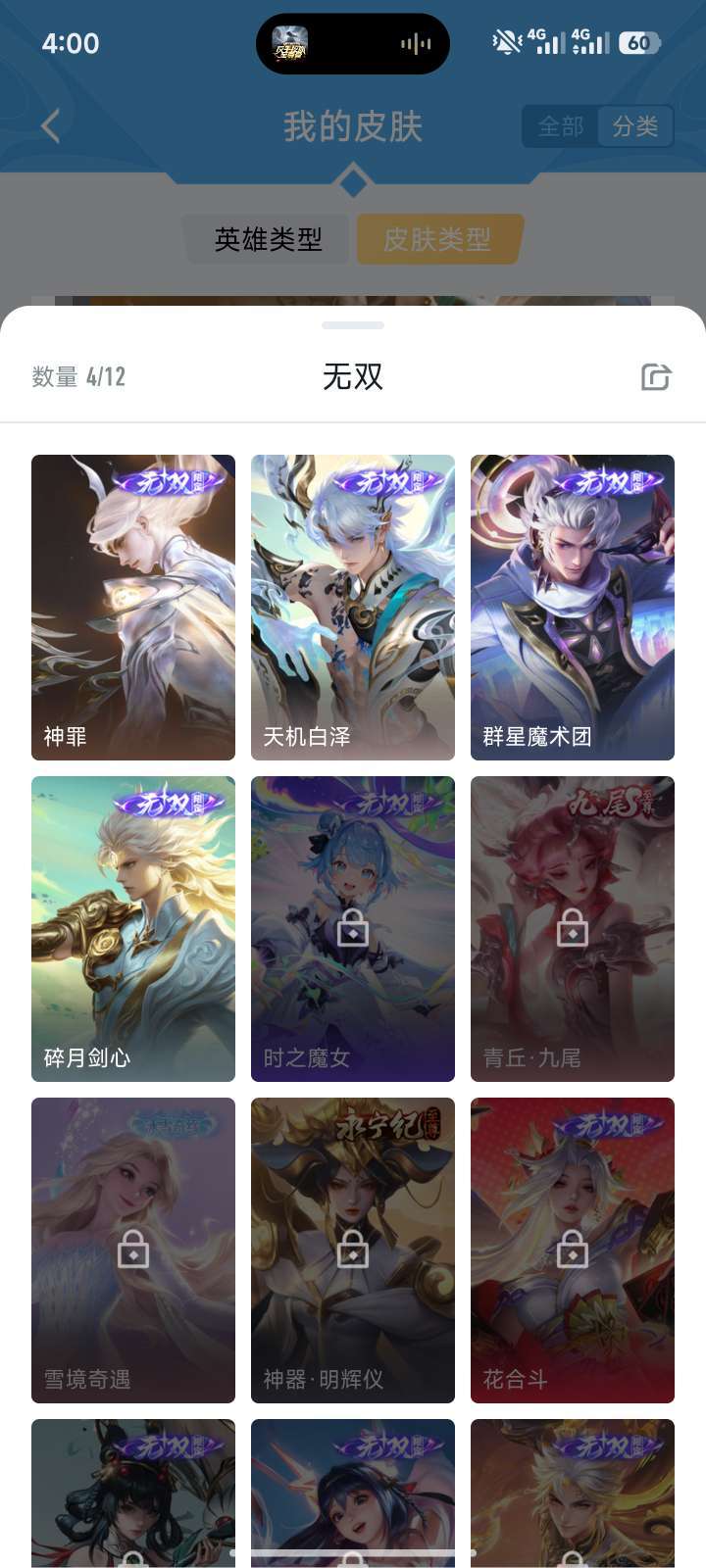Tap the share icon beside 无双 title
706x1568 pixels.
tap(656, 376)
